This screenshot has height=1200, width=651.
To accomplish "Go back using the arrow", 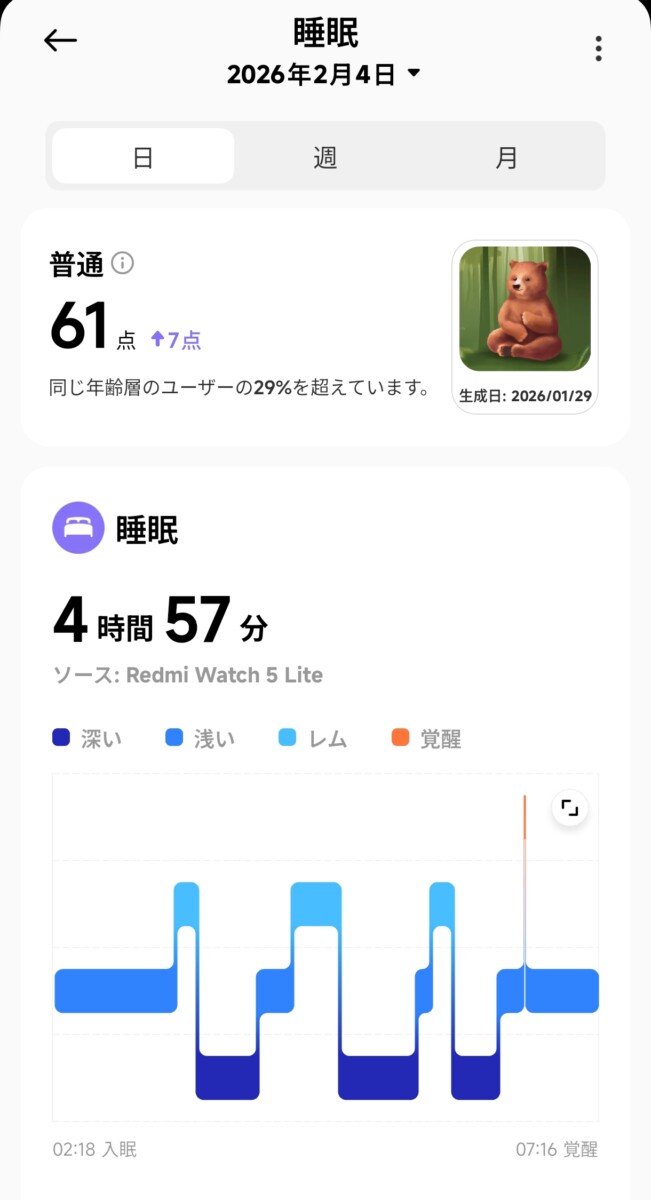I will (x=60, y=40).
